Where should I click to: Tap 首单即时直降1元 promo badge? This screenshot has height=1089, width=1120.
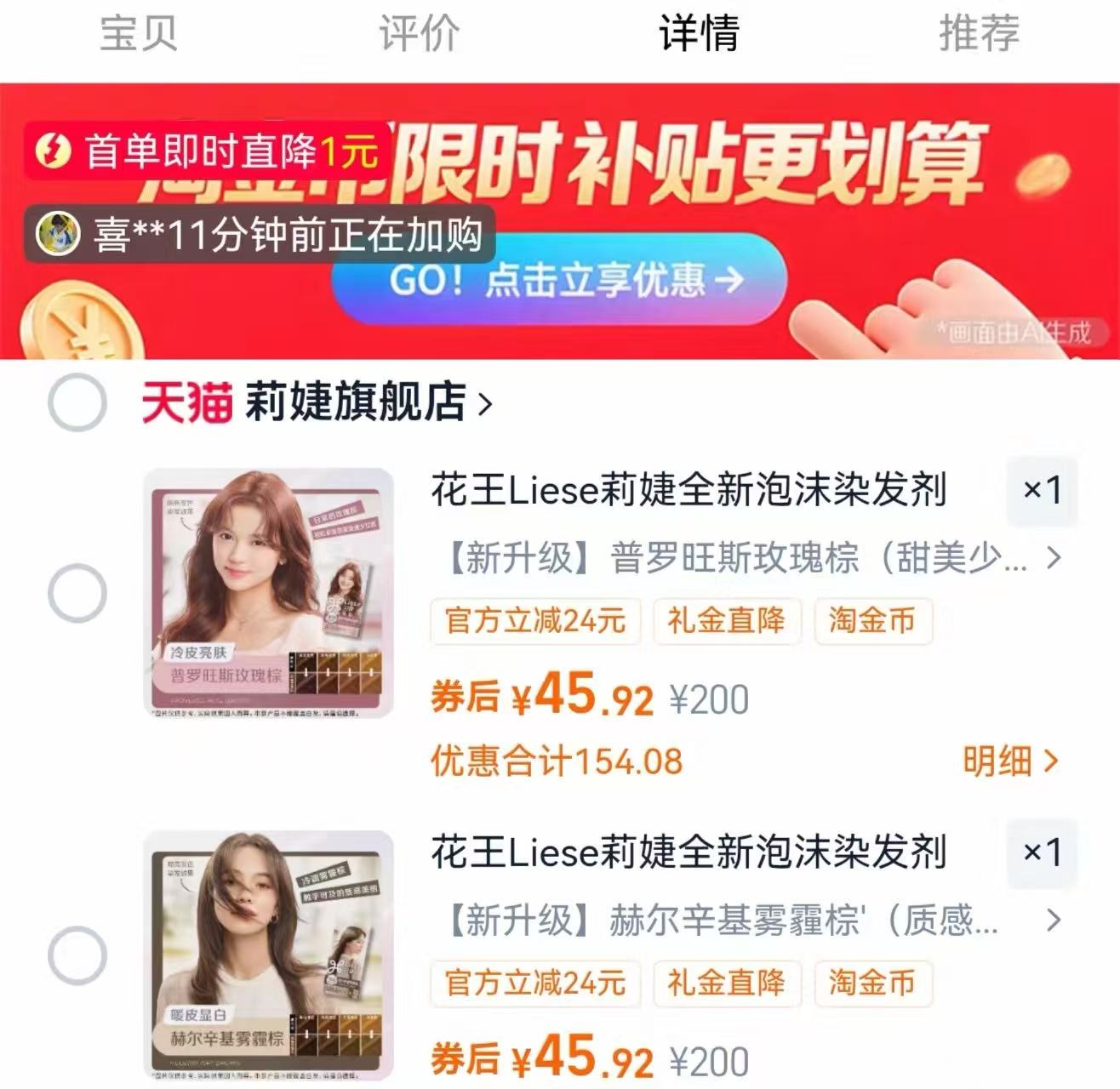point(209,151)
